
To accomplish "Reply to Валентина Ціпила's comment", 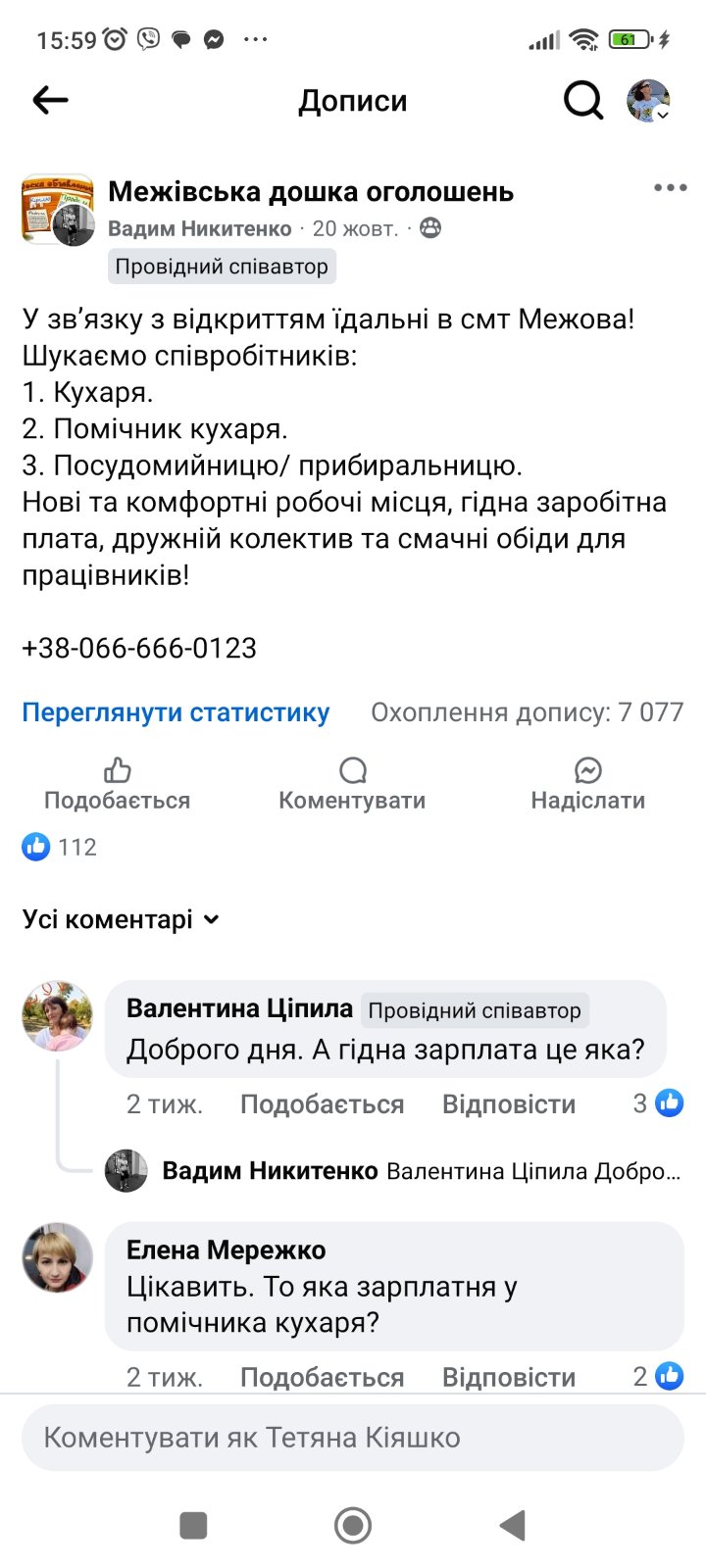I will (508, 1104).
